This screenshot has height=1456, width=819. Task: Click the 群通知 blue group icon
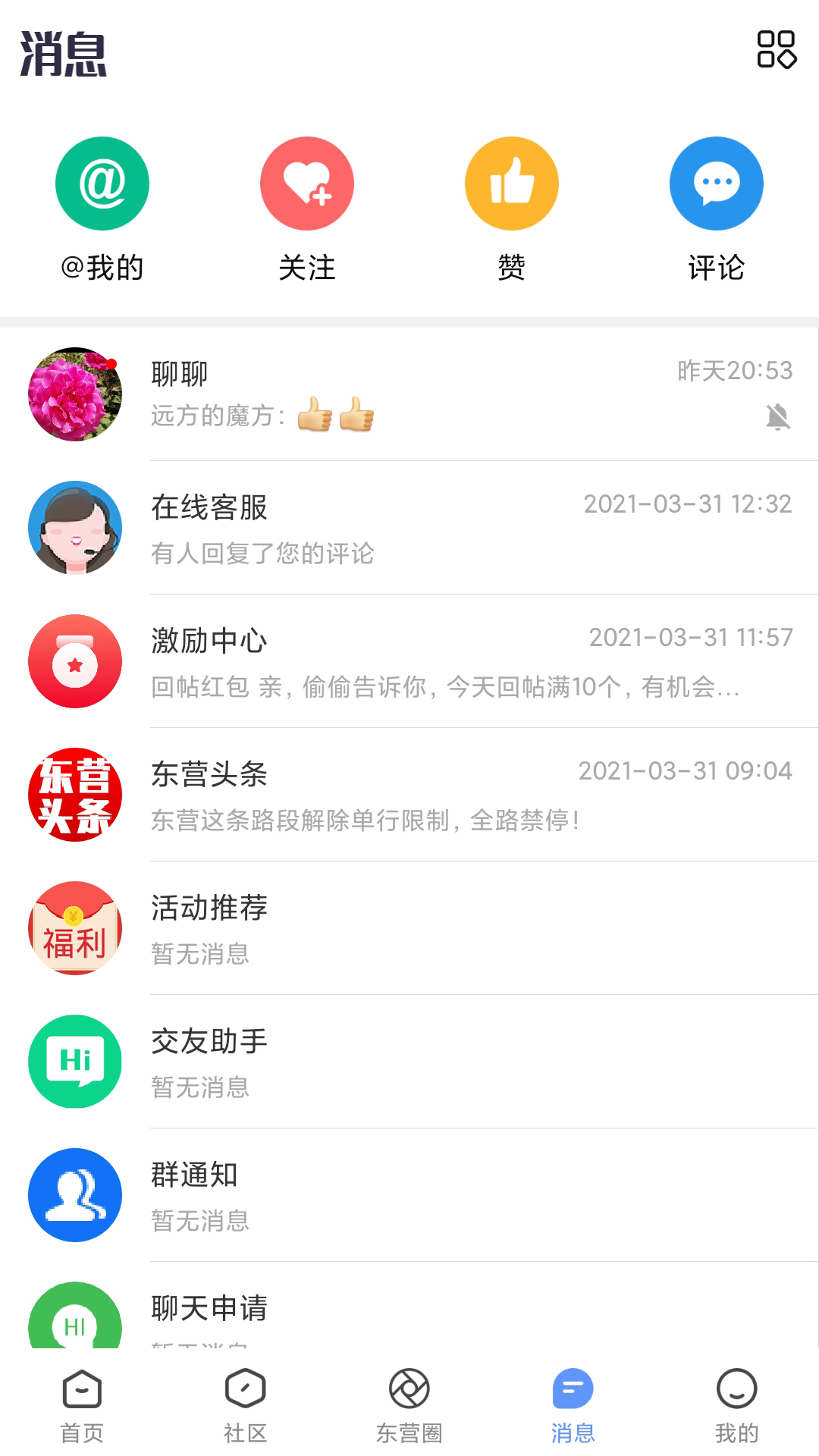(74, 1194)
